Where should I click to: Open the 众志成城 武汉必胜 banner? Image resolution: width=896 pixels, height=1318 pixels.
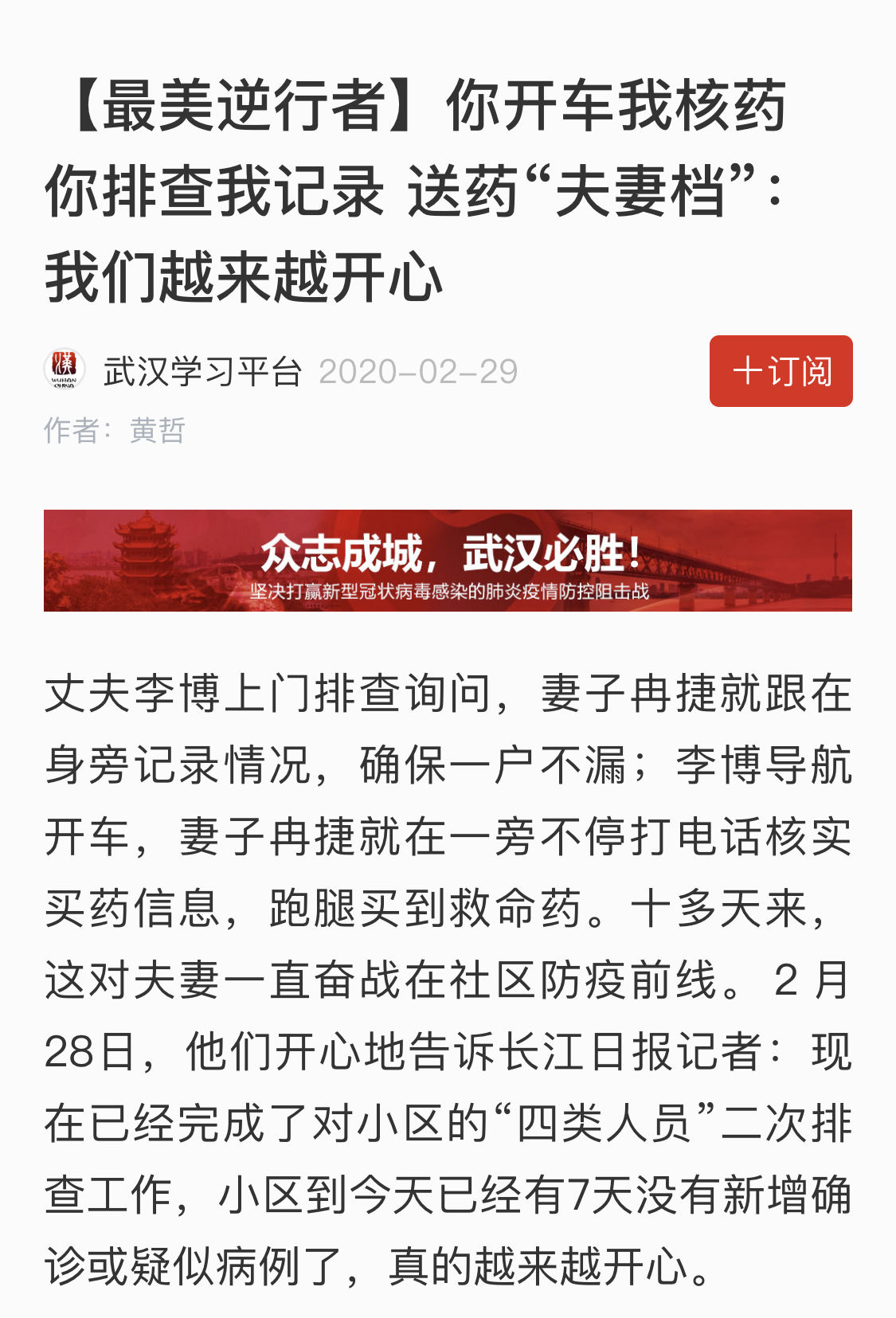tap(448, 561)
